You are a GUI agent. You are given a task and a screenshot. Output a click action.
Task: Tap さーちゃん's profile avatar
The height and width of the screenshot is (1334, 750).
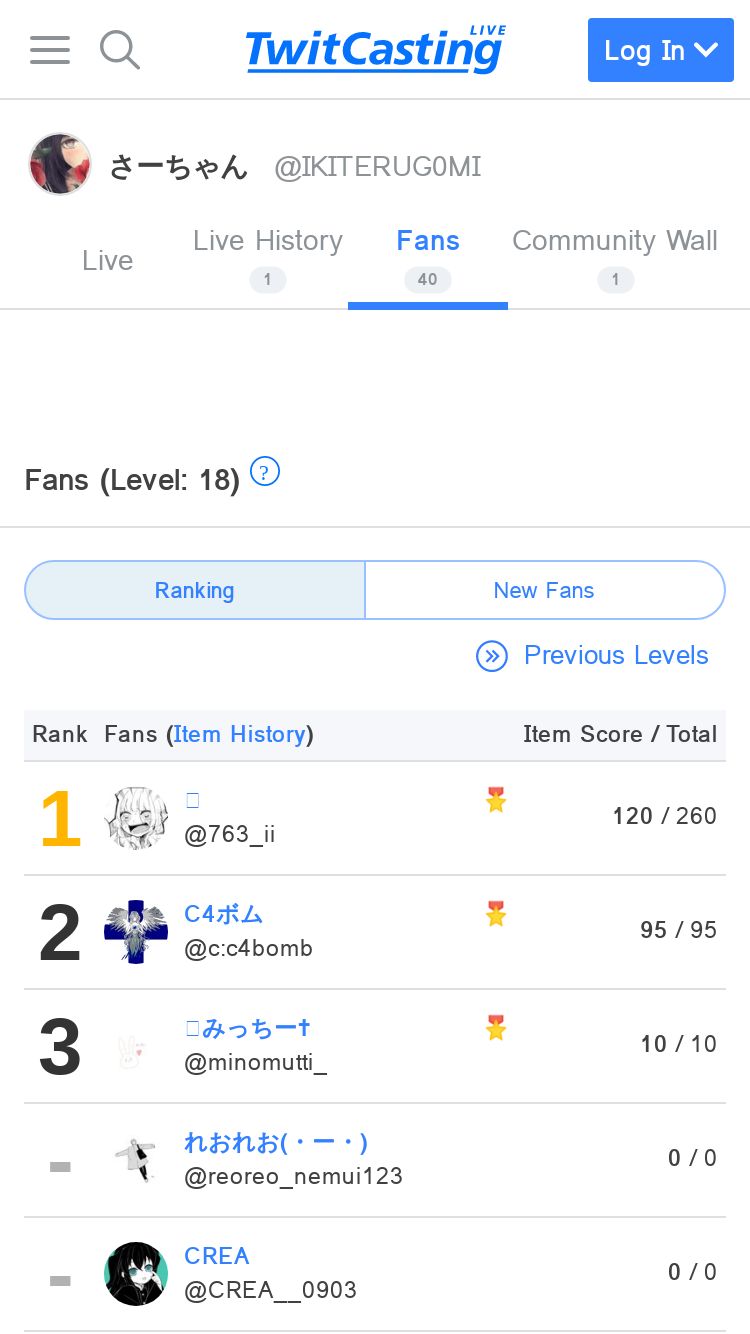click(60, 165)
